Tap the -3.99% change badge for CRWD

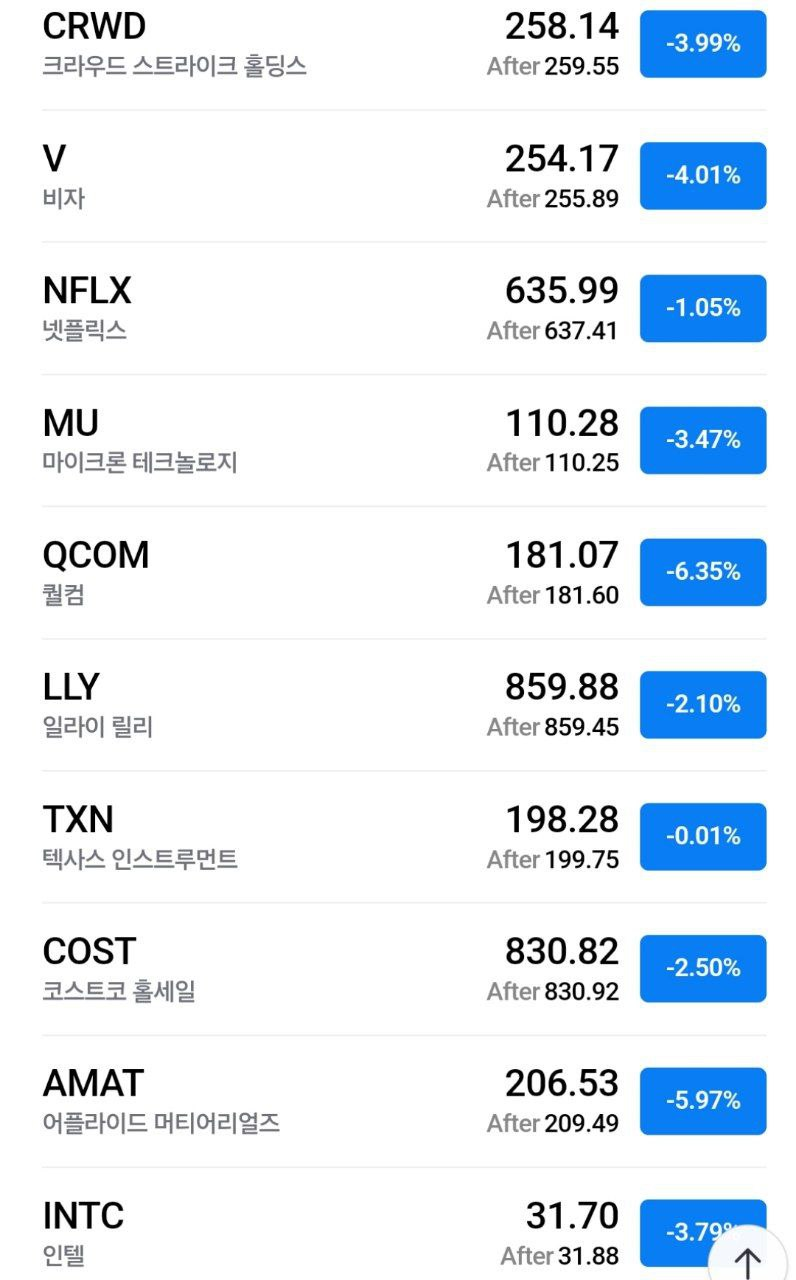click(x=703, y=44)
